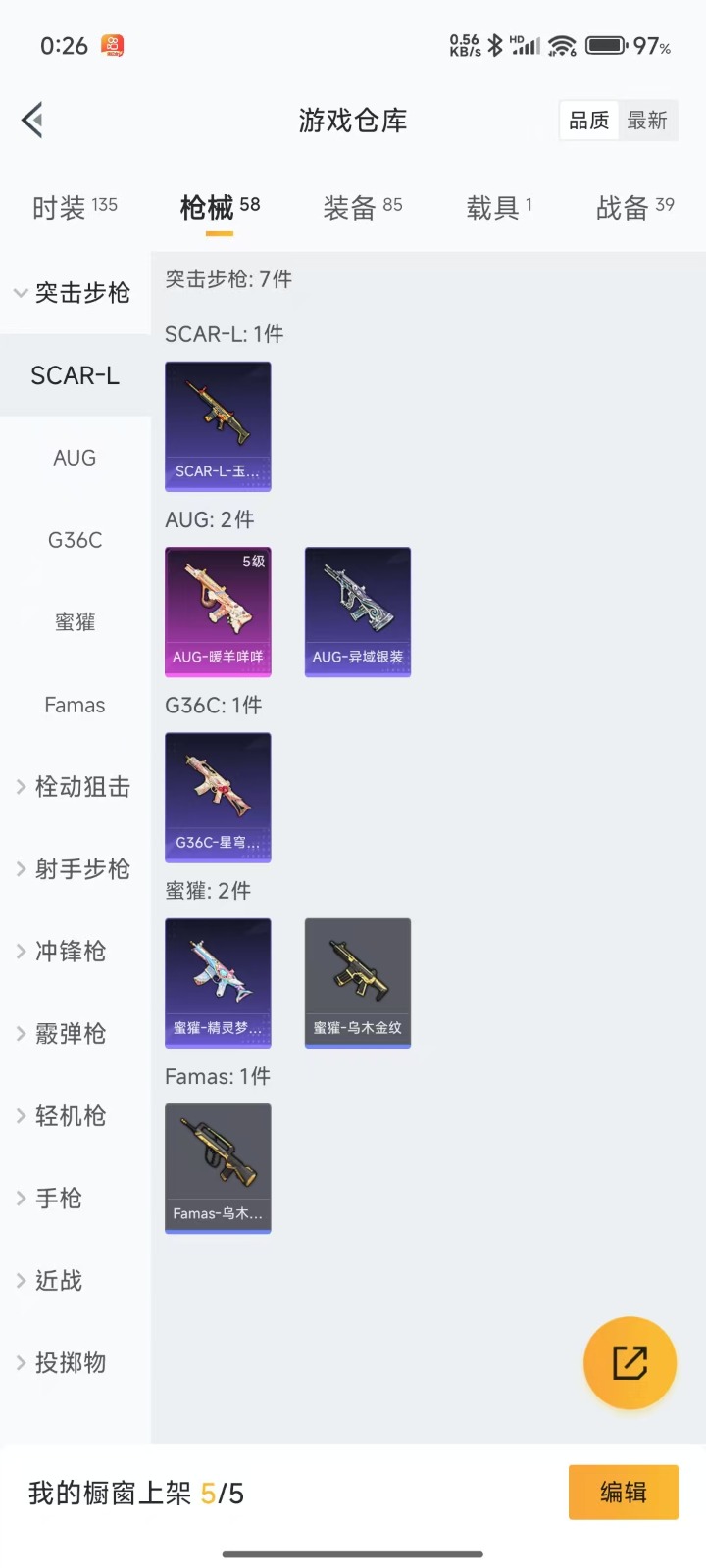706x1568 pixels.
Task: Select AUG in the side list
Action: pyautogui.click(x=75, y=458)
